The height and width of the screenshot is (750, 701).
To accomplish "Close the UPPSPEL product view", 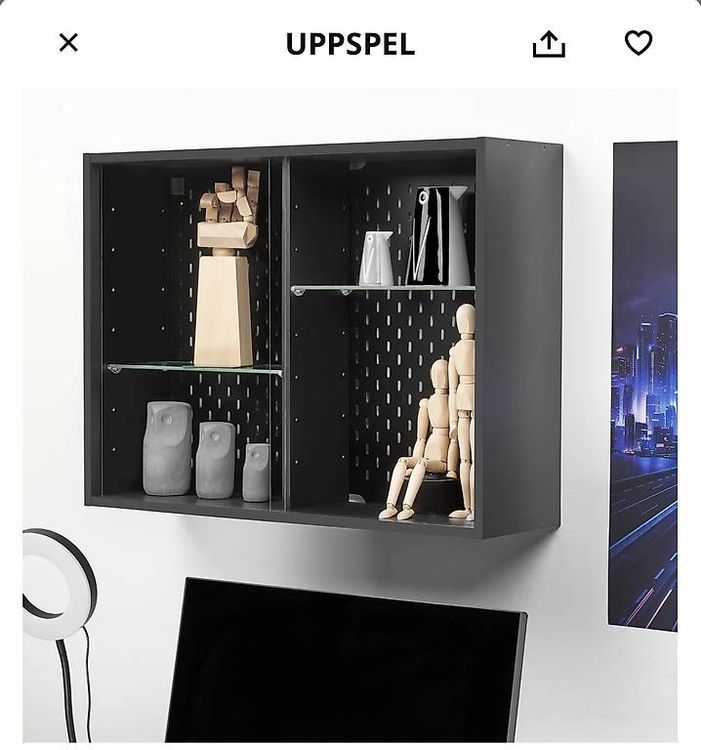I will [x=68, y=43].
